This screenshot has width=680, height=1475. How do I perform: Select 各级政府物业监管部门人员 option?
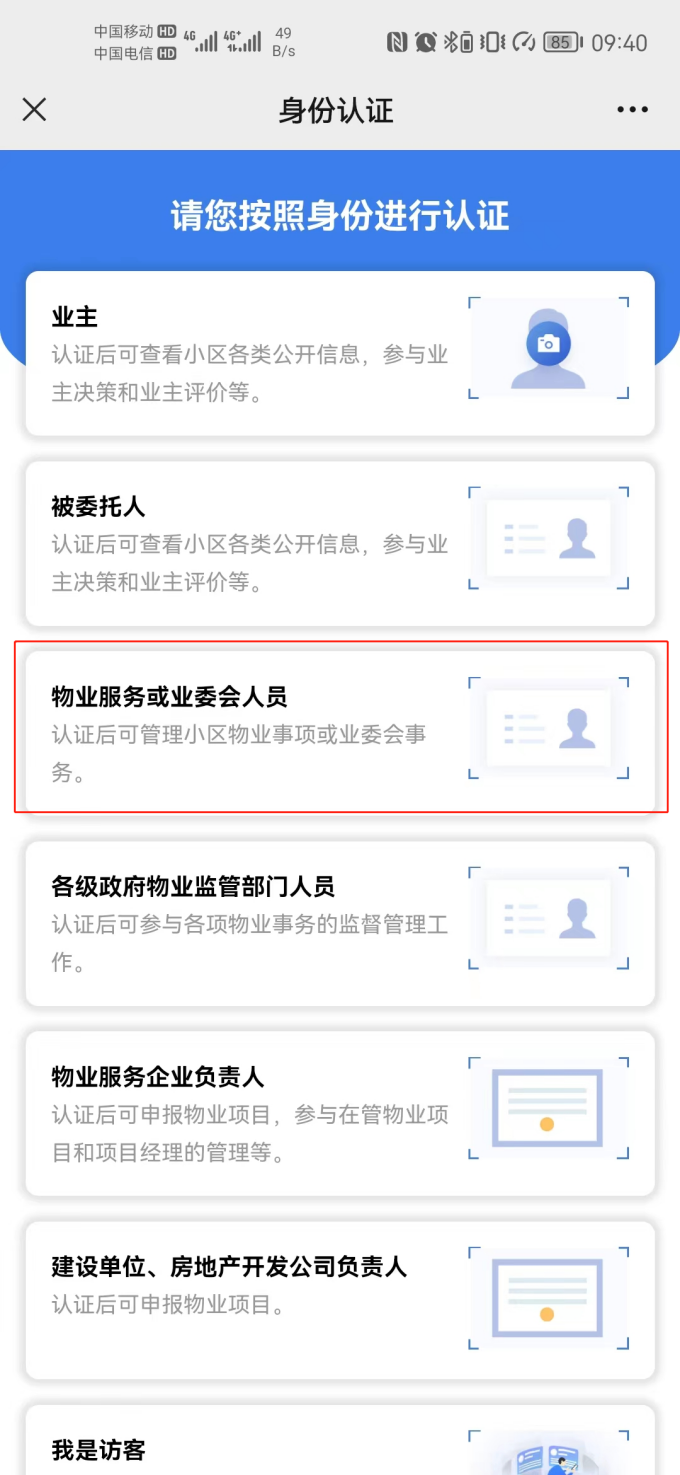point(340,924)
